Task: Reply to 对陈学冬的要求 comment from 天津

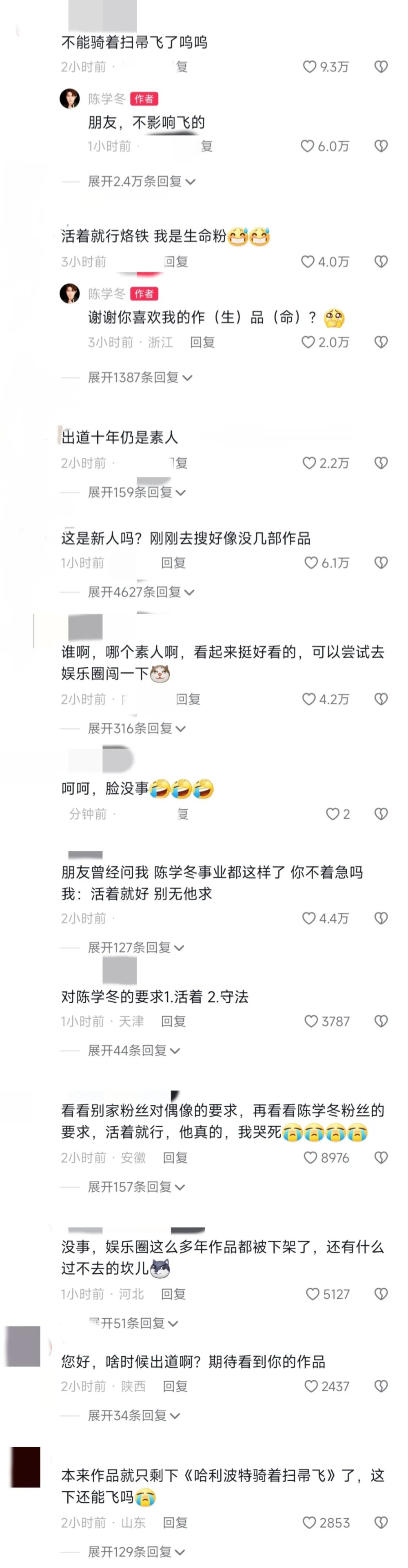Action: pyautogui.click(x=173, y=1022)
